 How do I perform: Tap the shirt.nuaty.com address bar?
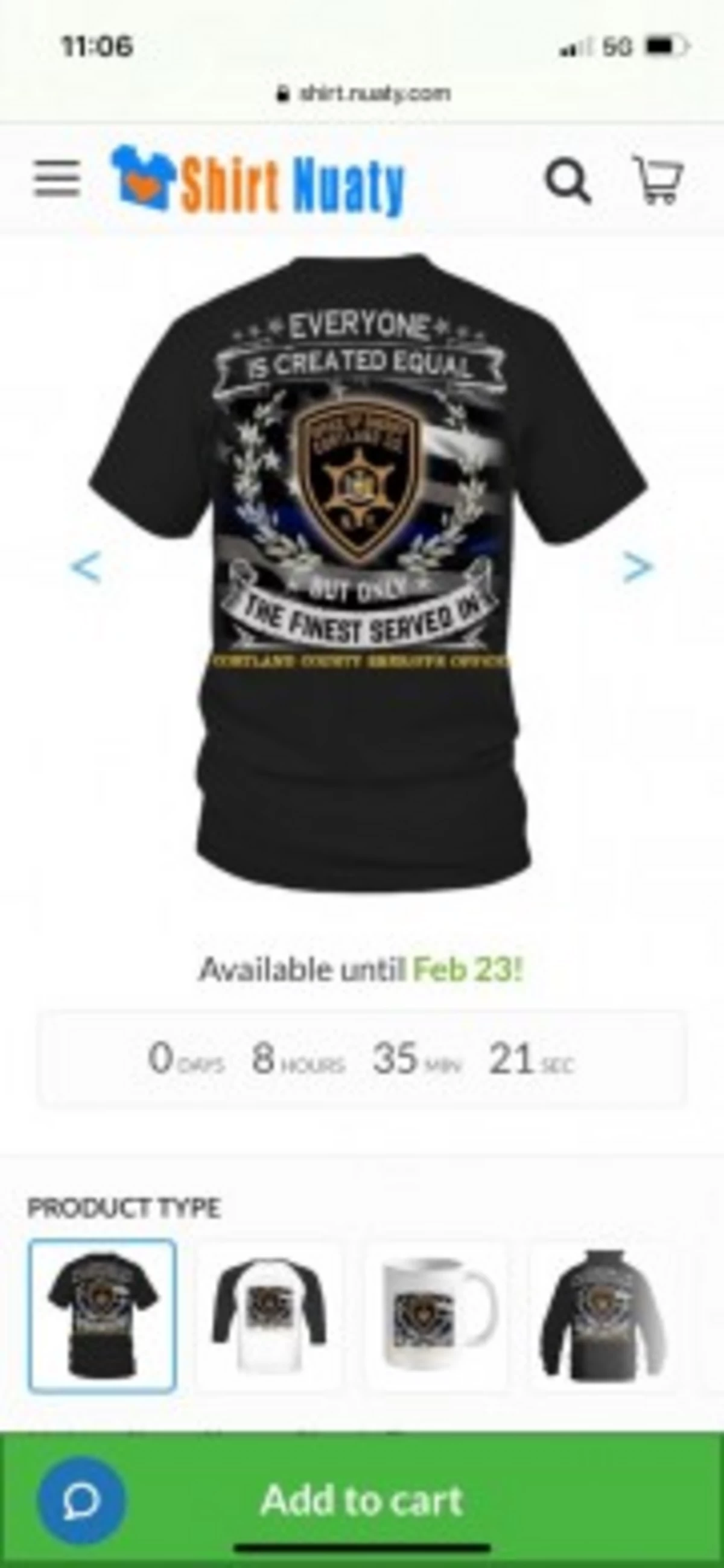tap(363, 93)
